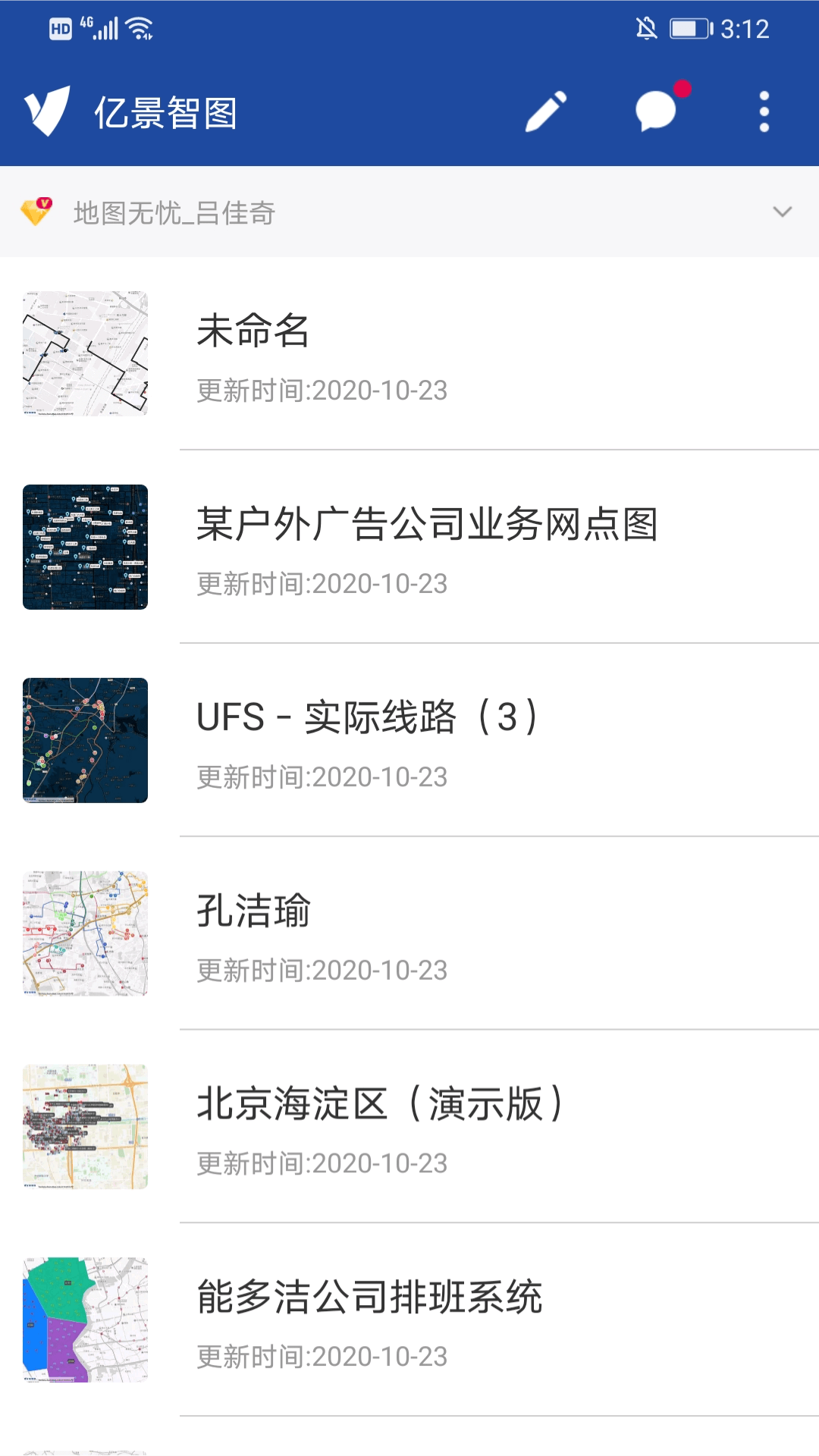Tap the muted notification bell icon
The width and height of the screenshot is (819, 1456).
647,29
